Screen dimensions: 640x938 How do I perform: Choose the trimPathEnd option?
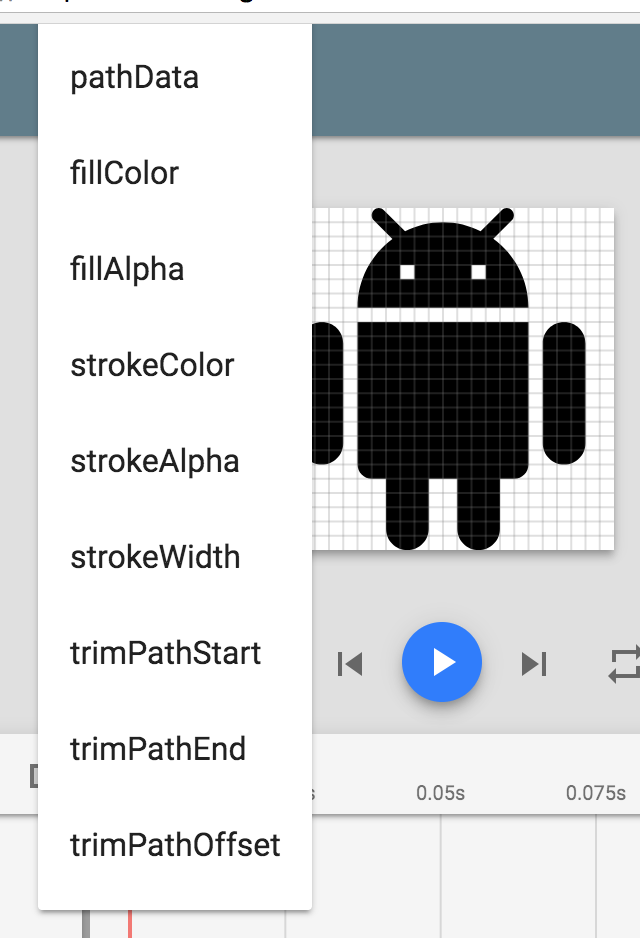pyautogui.click(x=158, y=750)
